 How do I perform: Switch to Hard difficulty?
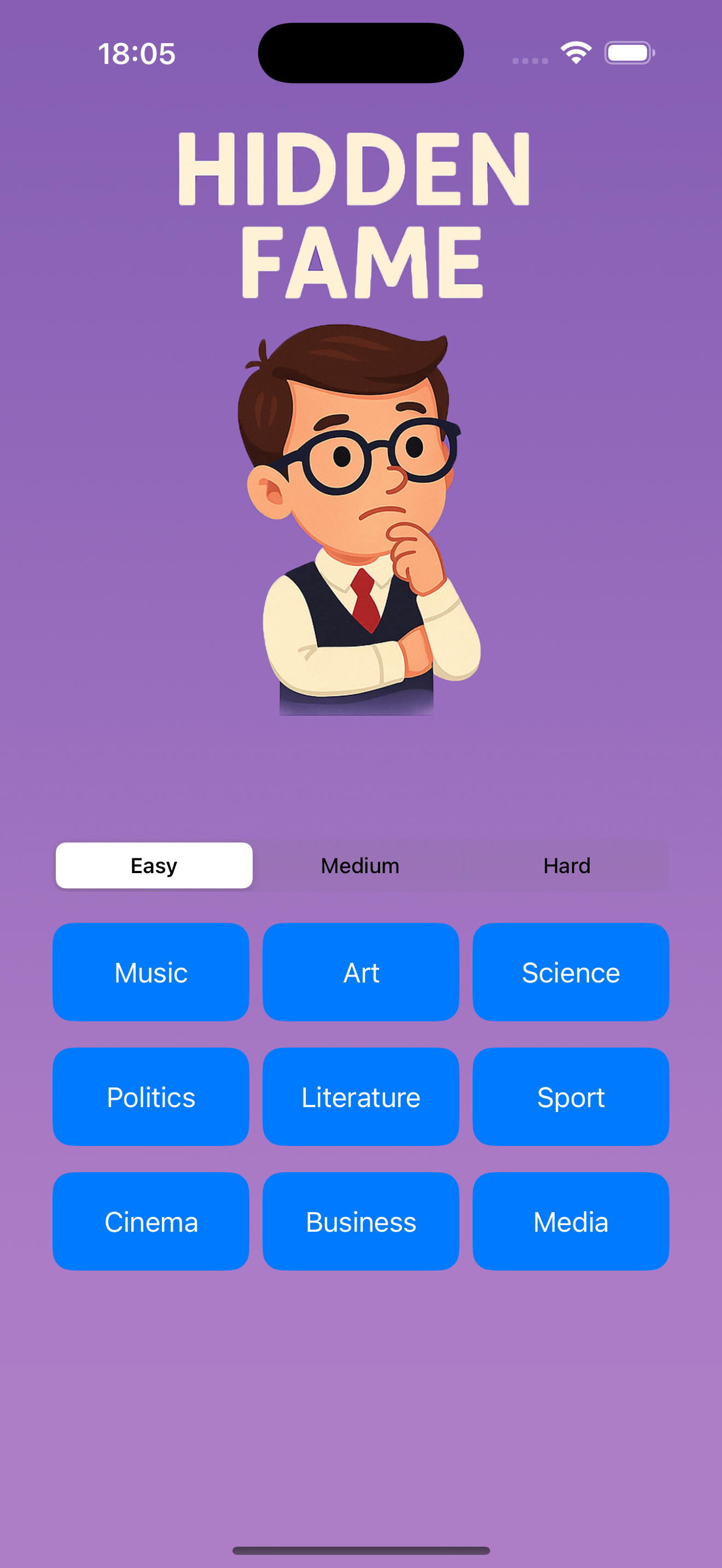(x=566, y=865)
